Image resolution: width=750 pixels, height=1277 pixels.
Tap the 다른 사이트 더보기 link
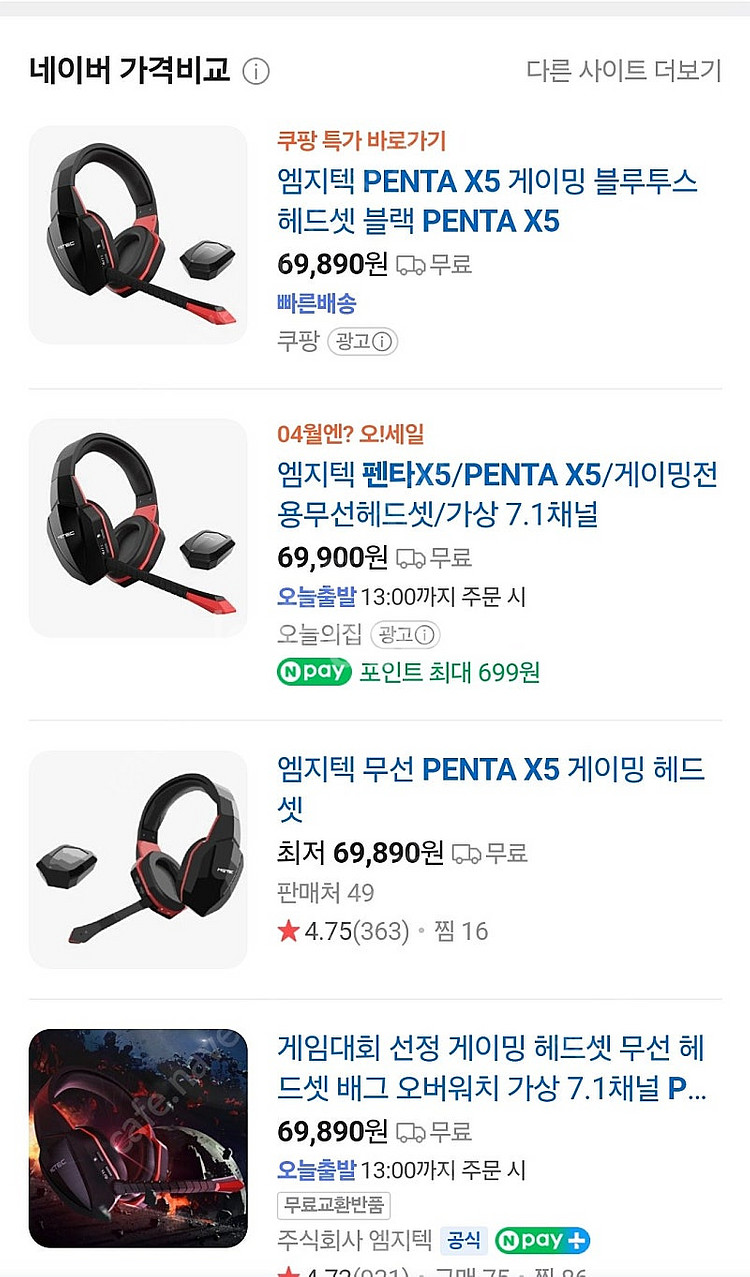click(623, 71)
